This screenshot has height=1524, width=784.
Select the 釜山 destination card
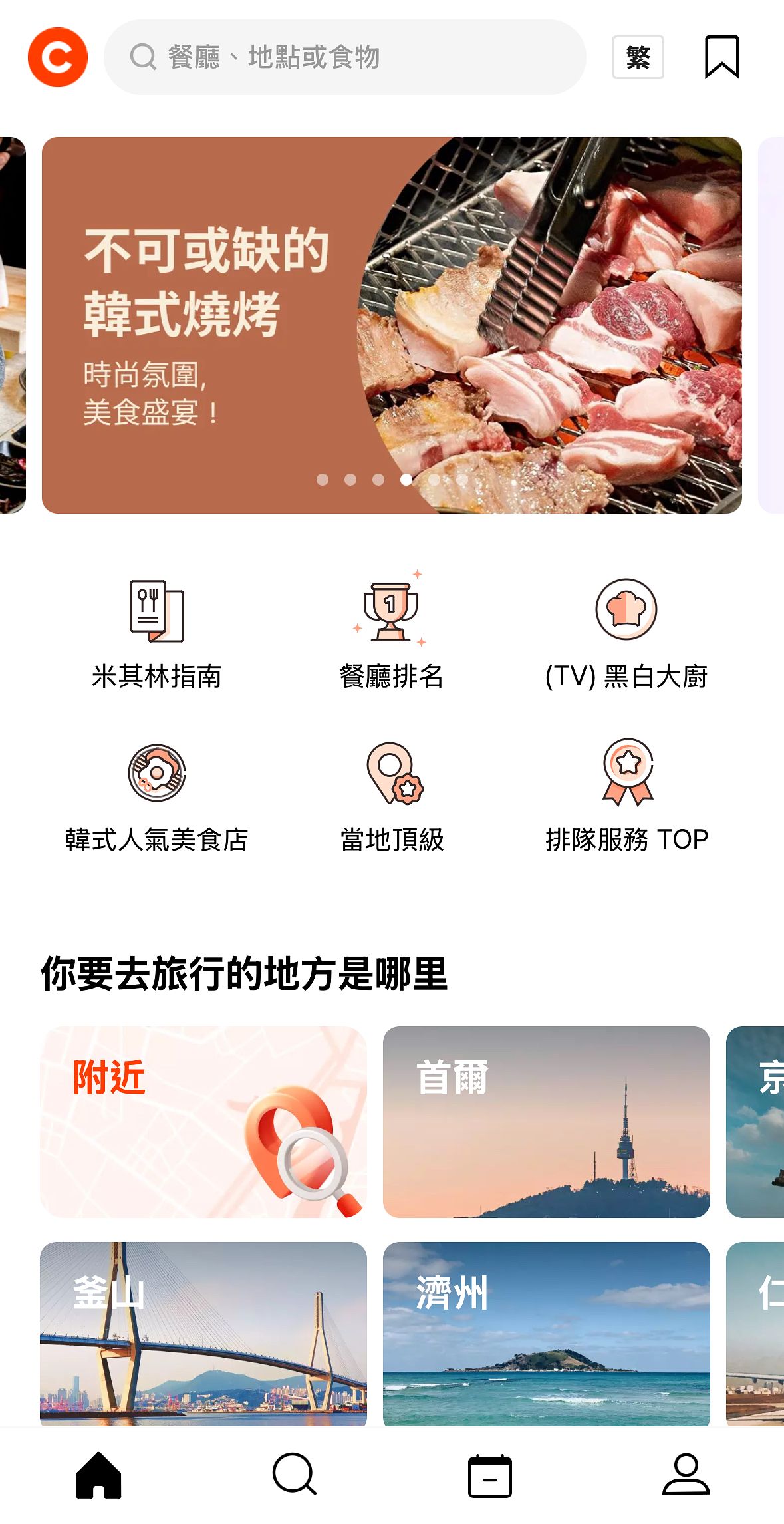point(203,1333)
